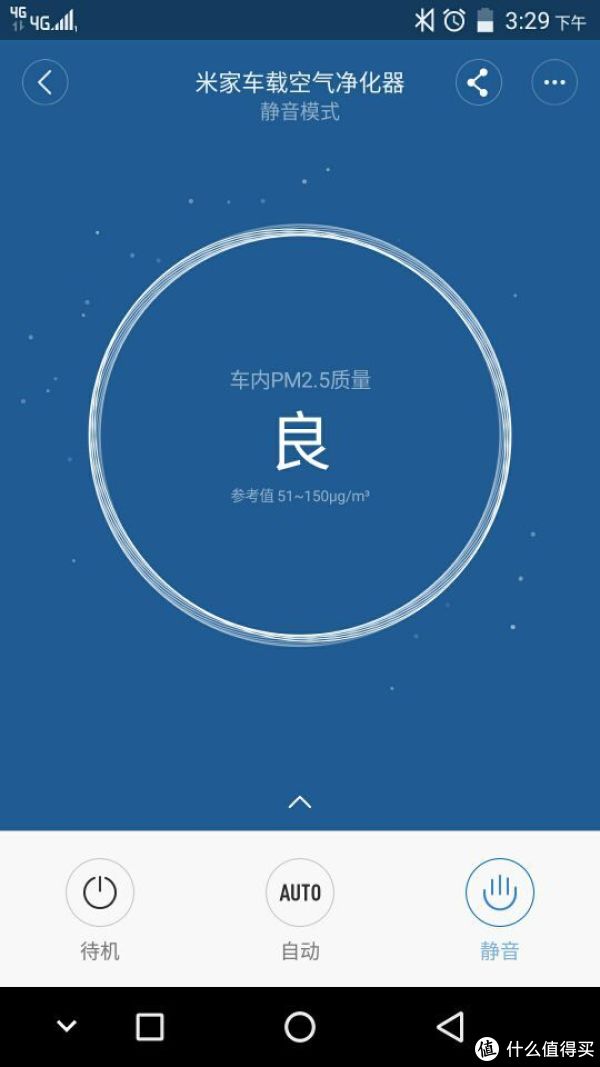Tap the system home button
The height and width of the screenshot is (1067, 600).
(x=300, y=1026)
